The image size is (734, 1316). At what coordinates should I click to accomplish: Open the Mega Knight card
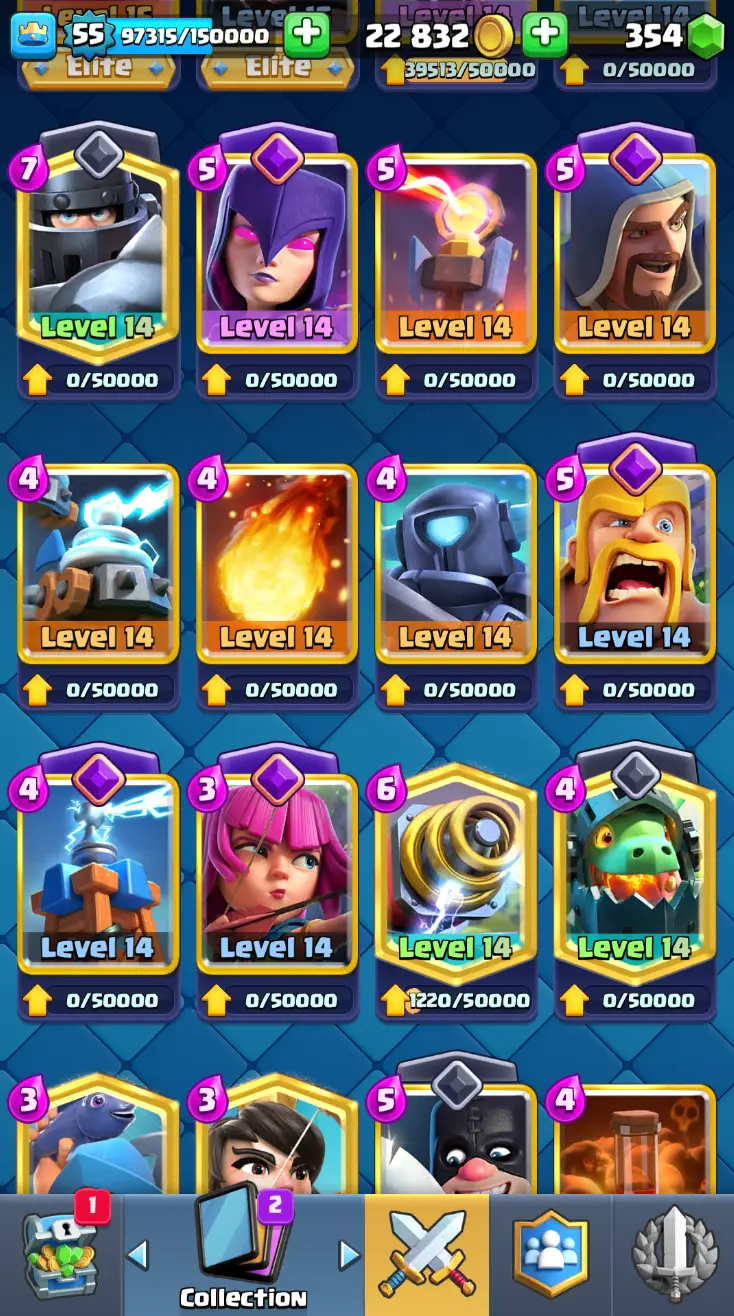[x=98, y=250]
